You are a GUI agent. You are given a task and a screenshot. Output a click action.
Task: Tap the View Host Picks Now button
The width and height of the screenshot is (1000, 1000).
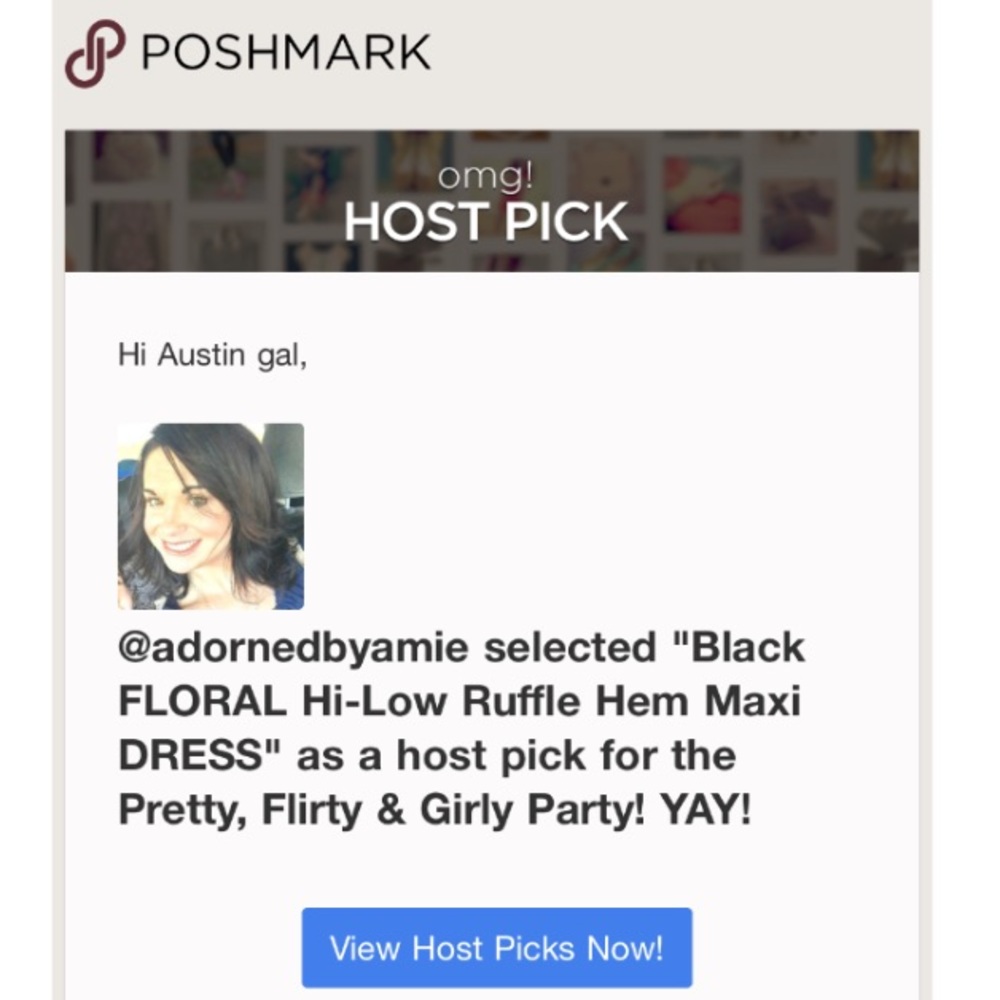(496, 947)
